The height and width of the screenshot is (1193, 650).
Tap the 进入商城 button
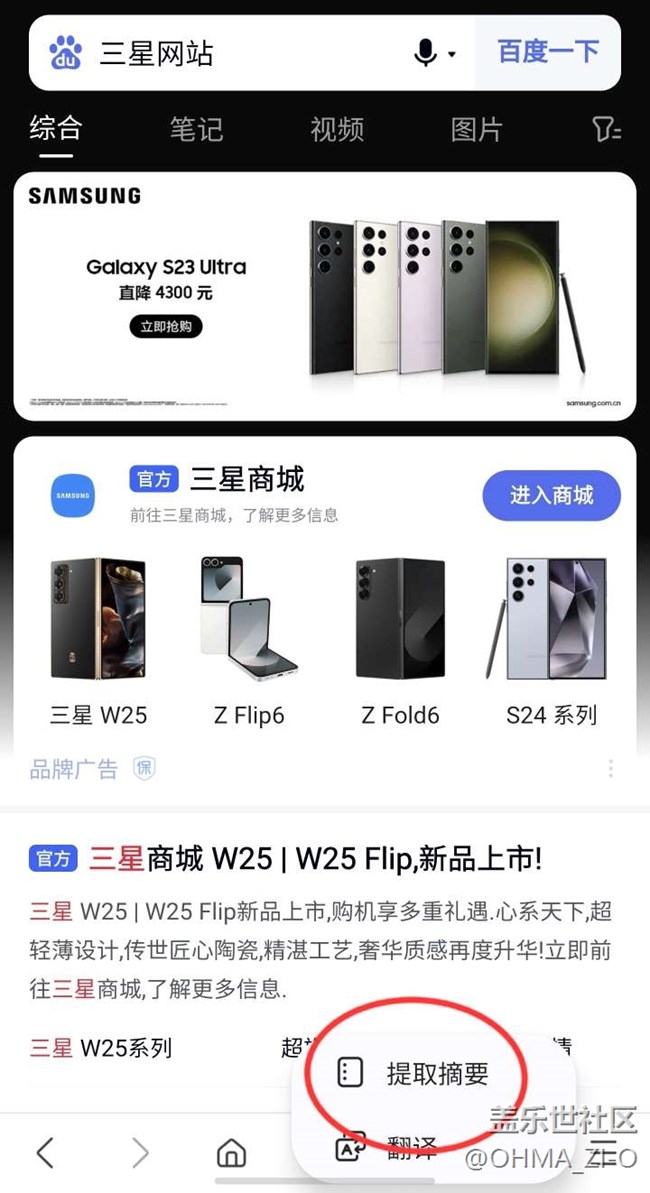tap(552, 495)
